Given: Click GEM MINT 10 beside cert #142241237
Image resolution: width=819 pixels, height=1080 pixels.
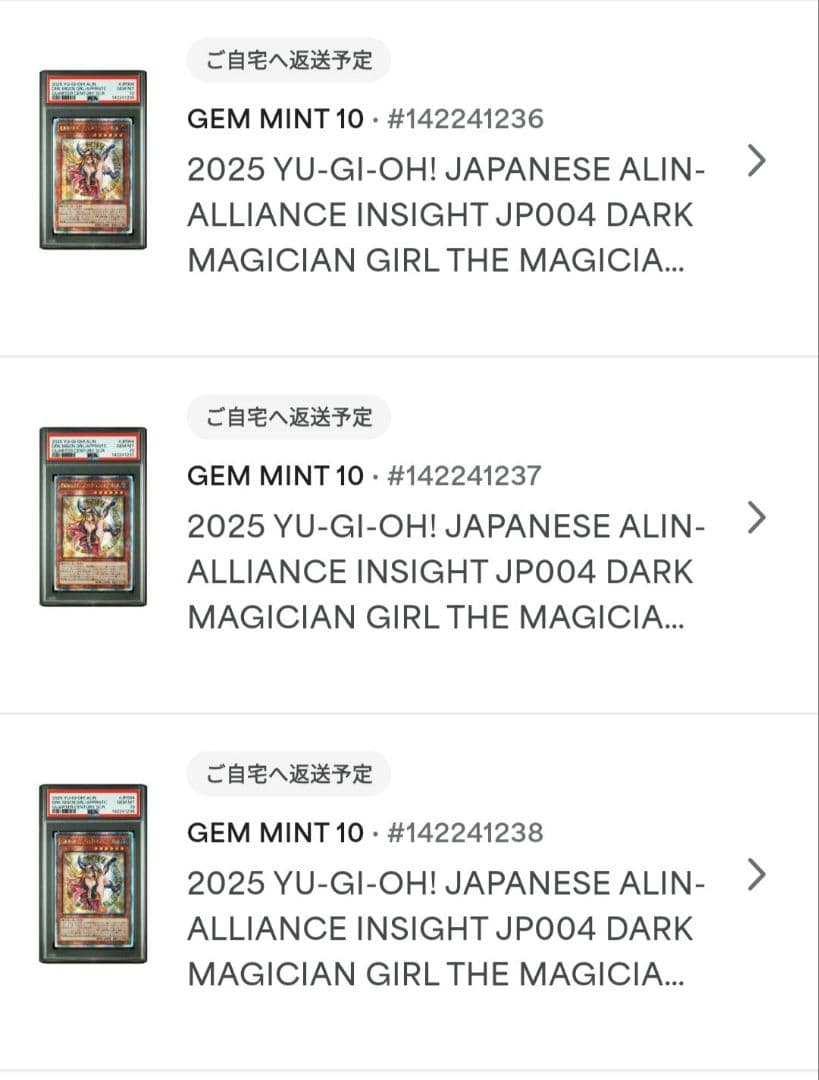Looking at the screenshot, I should 269,477.
